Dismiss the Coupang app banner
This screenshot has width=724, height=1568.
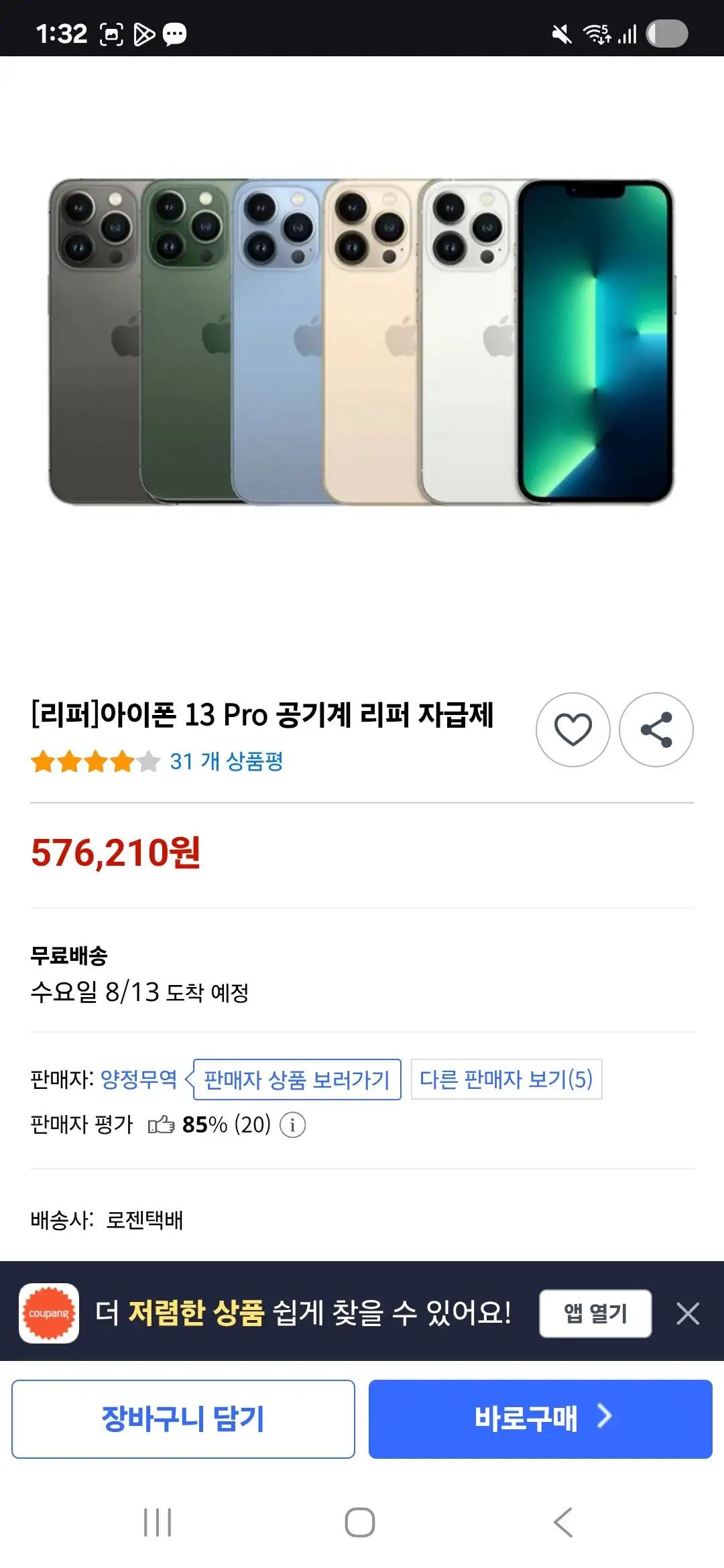pos(688,1313)
